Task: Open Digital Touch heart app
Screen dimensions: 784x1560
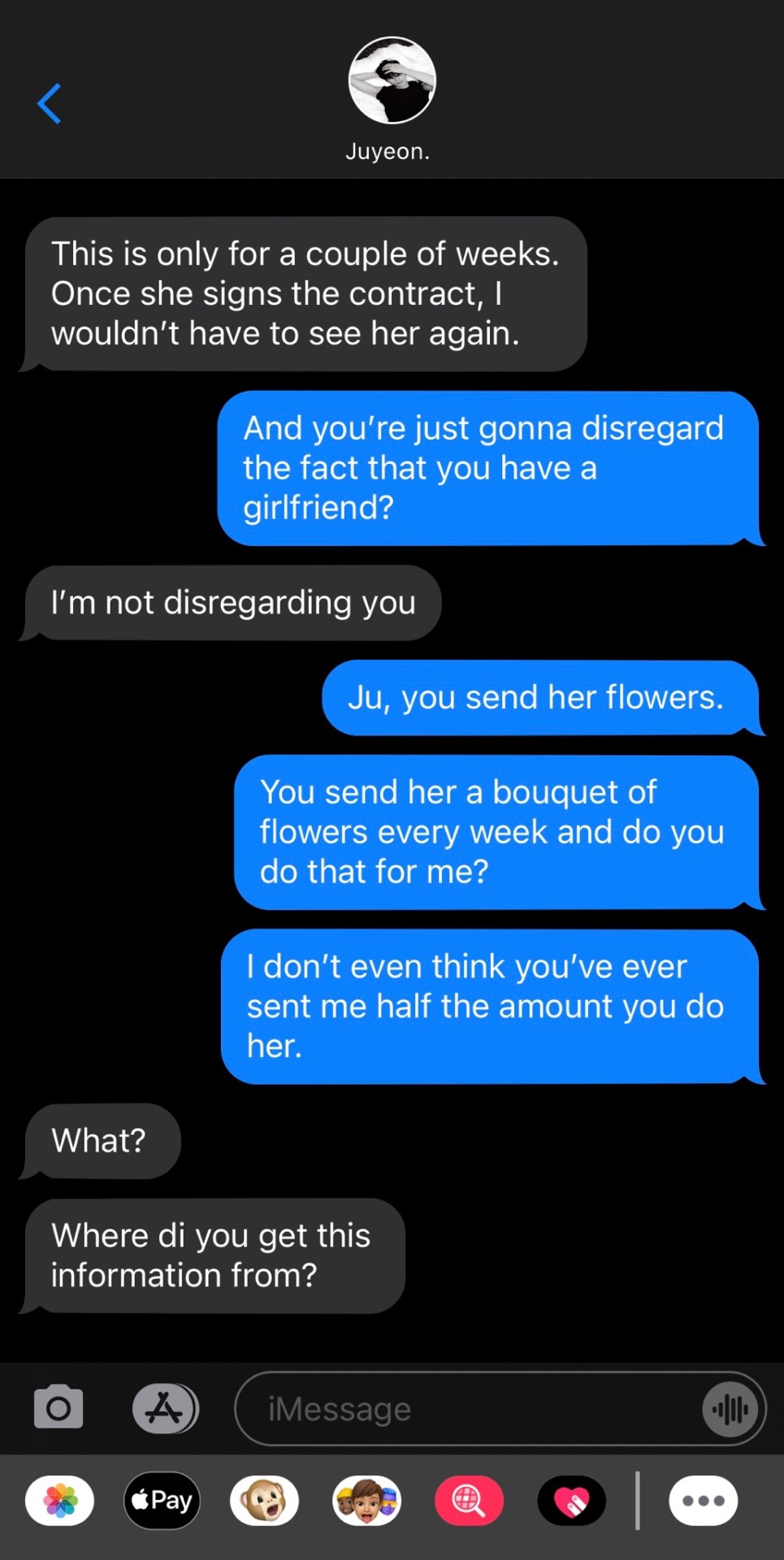Action: [572, 1501]
